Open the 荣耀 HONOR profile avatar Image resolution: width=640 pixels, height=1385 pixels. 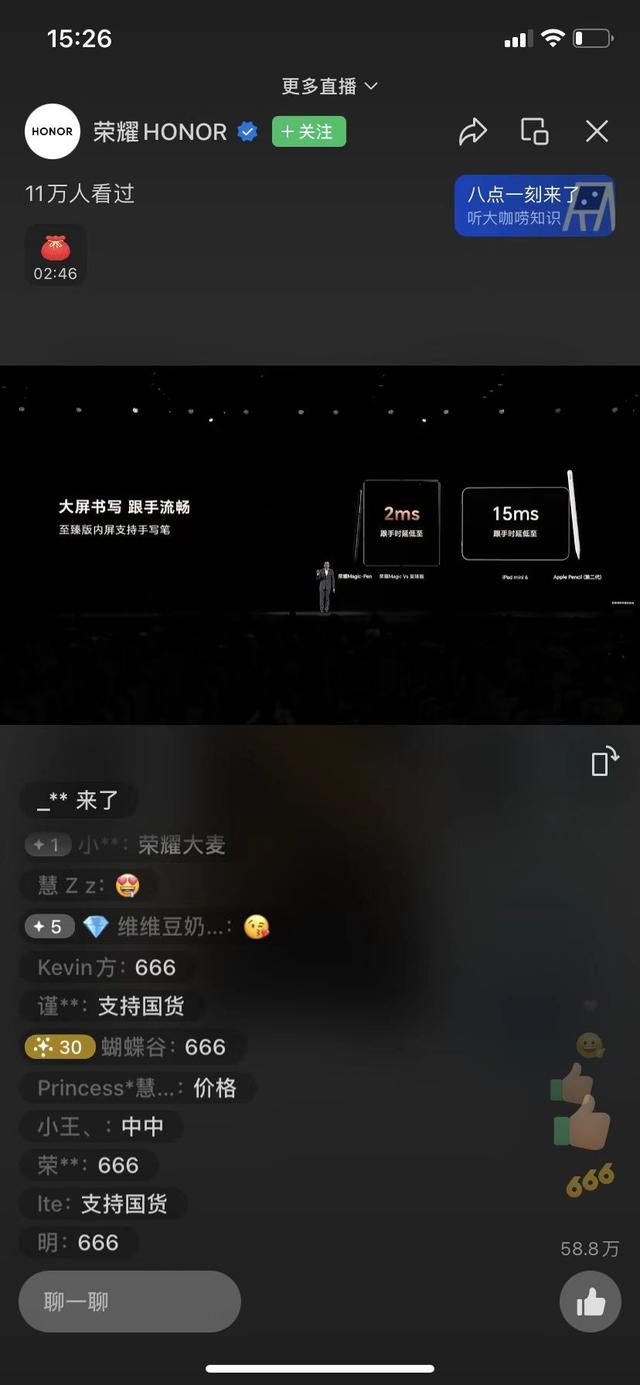click(x=52, y=131)
